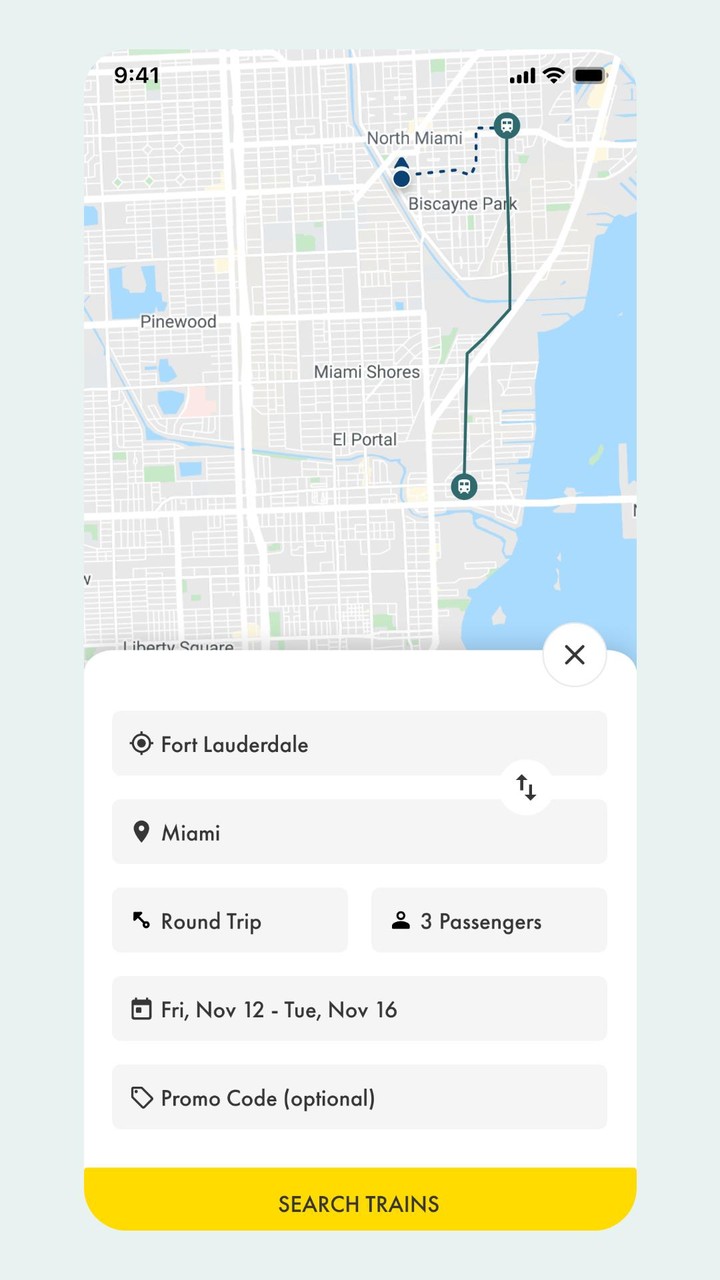Select the train station marker near El Portal
The image size is (720, 1280).
click(x=463, y=487)
